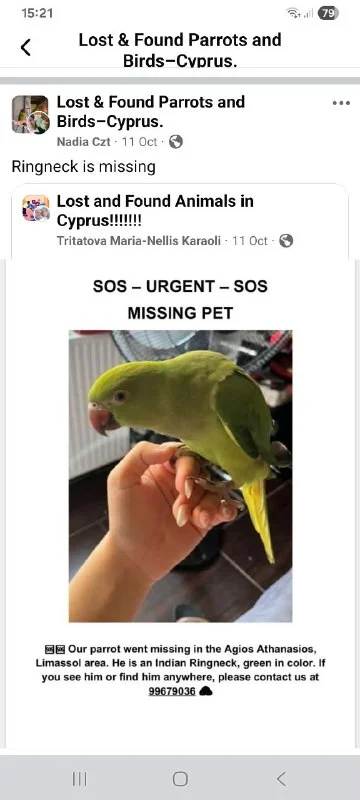Open the Lost & Found Parrots group avatar
This screenshot has width=360, height=800.
pyautogui.click(x=31, y=114)
